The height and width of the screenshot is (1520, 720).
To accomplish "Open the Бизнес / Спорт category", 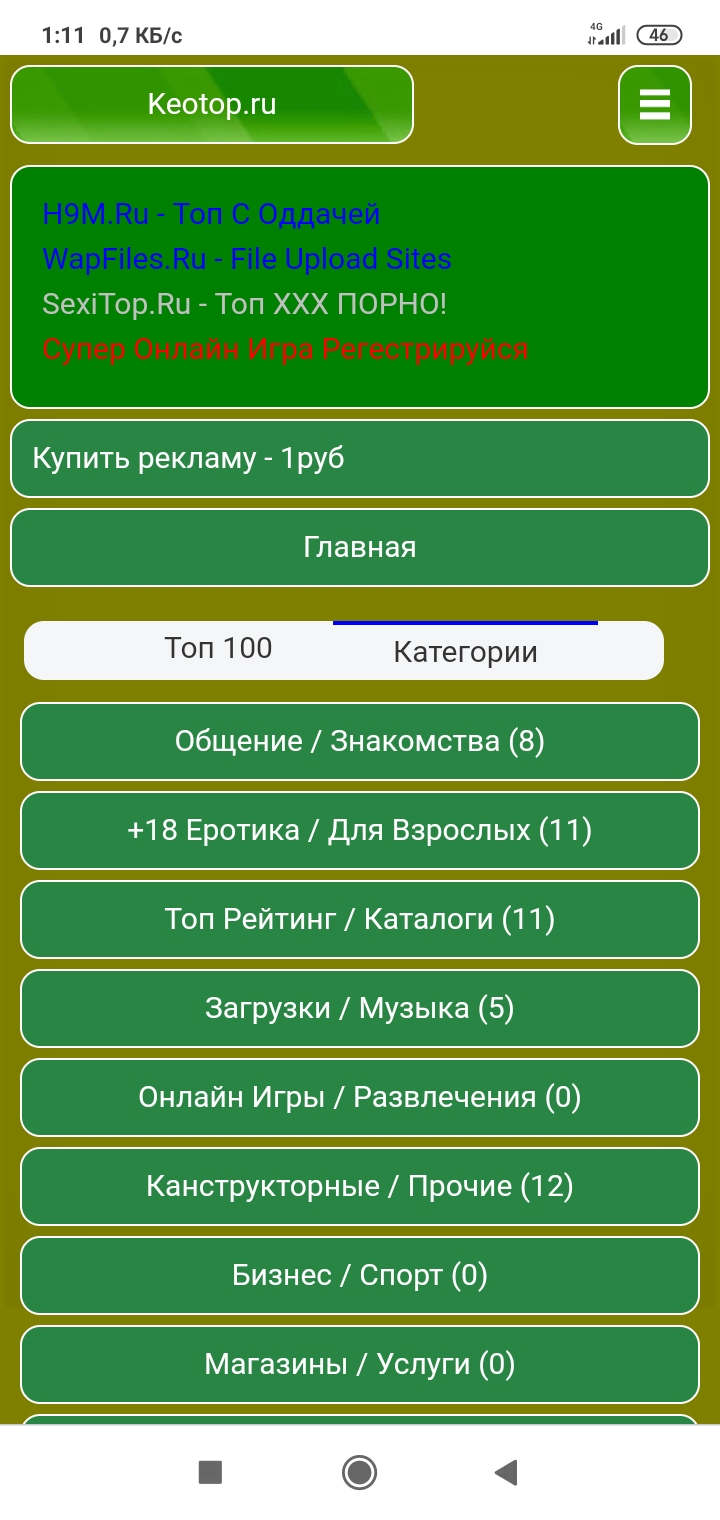I will click(x=360, y=1275).
